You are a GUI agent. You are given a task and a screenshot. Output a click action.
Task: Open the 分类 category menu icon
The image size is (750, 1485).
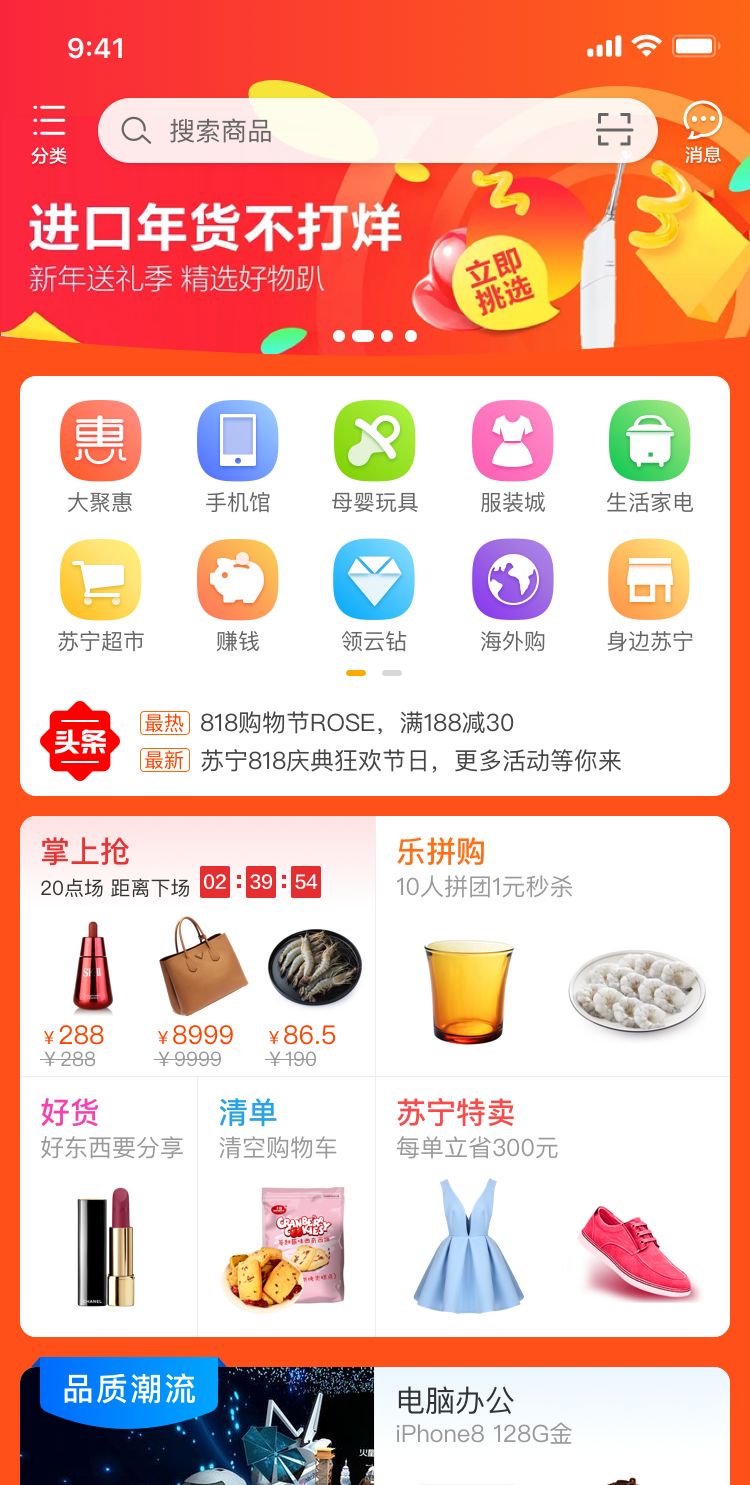click(48, 128)
